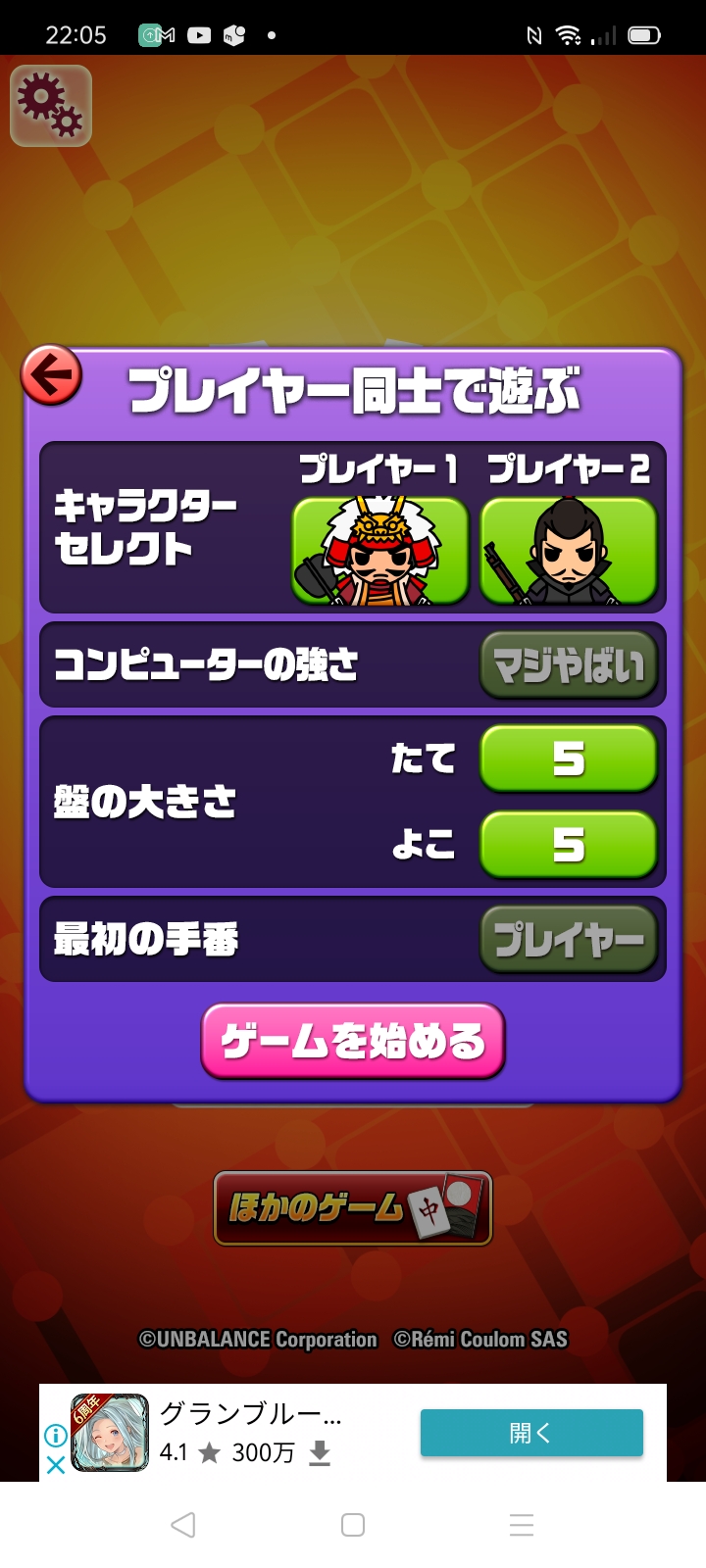
Task: Open the settings gear icon
Action: pyautogui.click(x=51, y=106)
